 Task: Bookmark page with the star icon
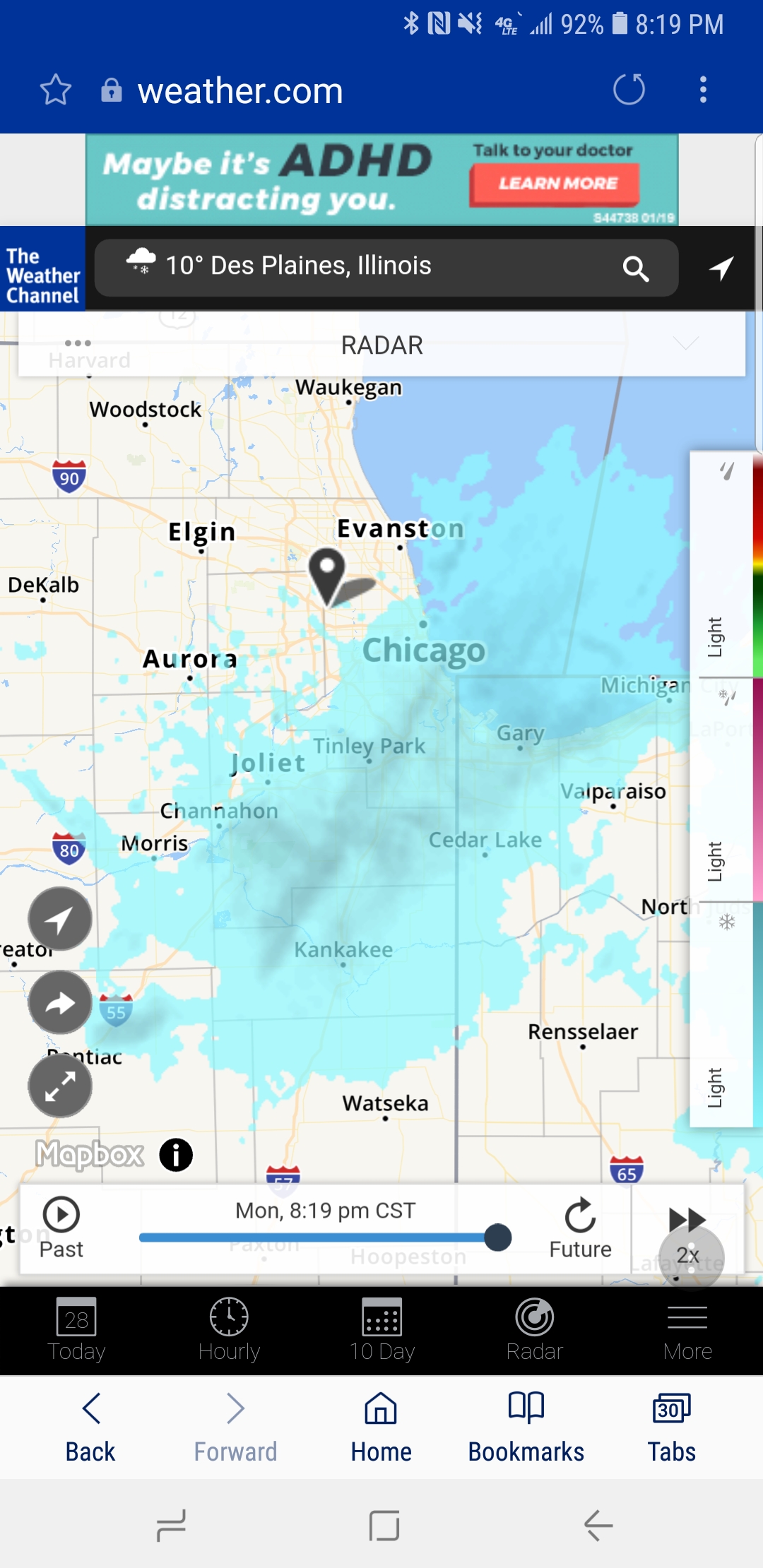pos(55,90)
